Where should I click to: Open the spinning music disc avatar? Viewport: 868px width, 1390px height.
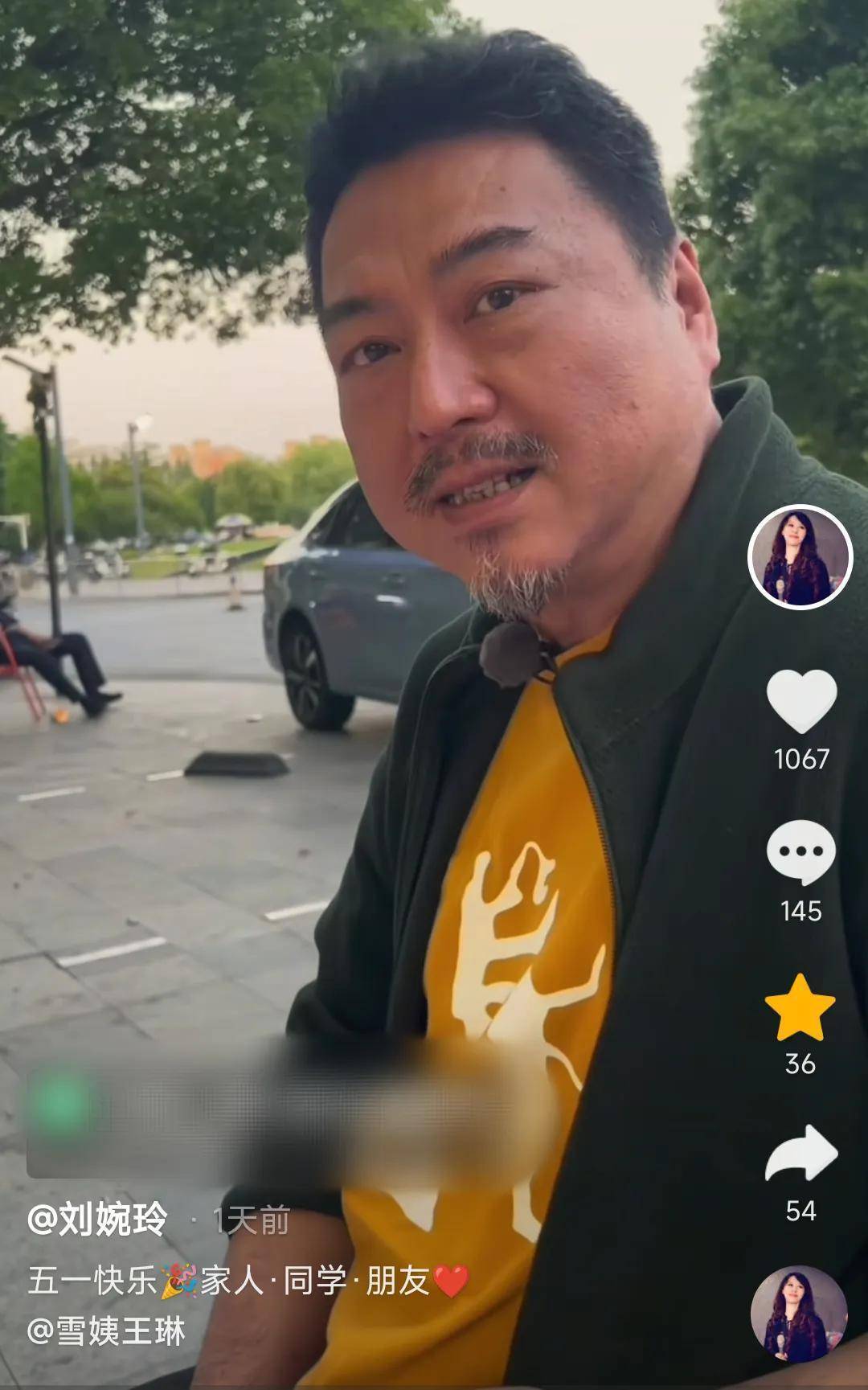pyautogui.click(x=799, y=1314)
